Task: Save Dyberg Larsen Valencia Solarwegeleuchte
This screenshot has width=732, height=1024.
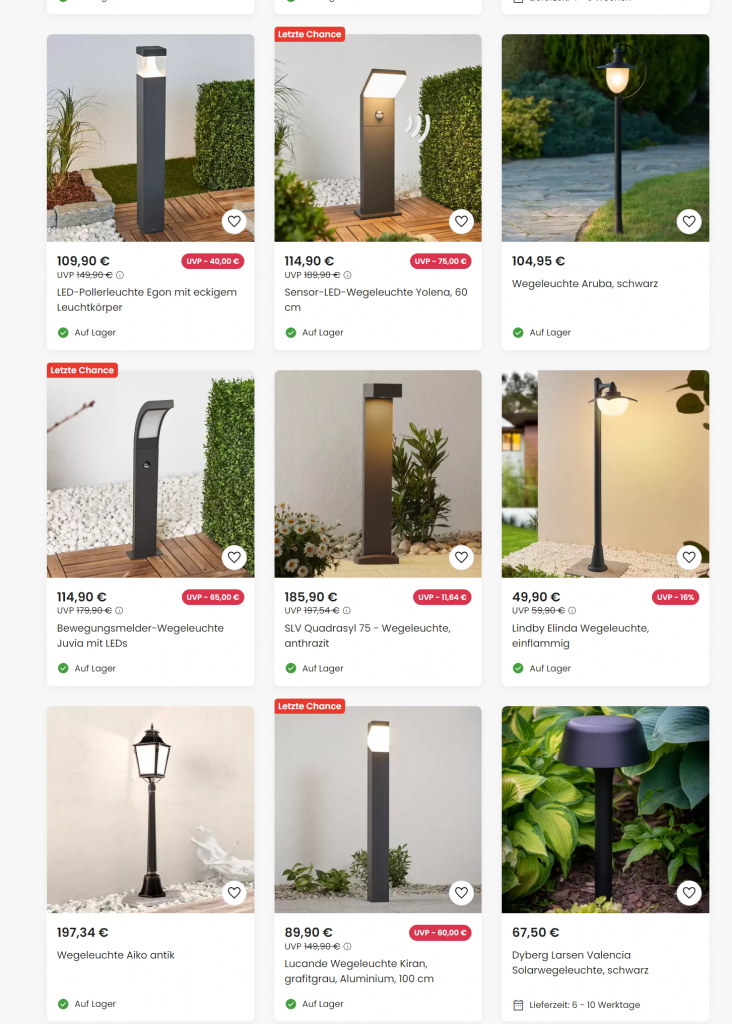Action: 688,893
